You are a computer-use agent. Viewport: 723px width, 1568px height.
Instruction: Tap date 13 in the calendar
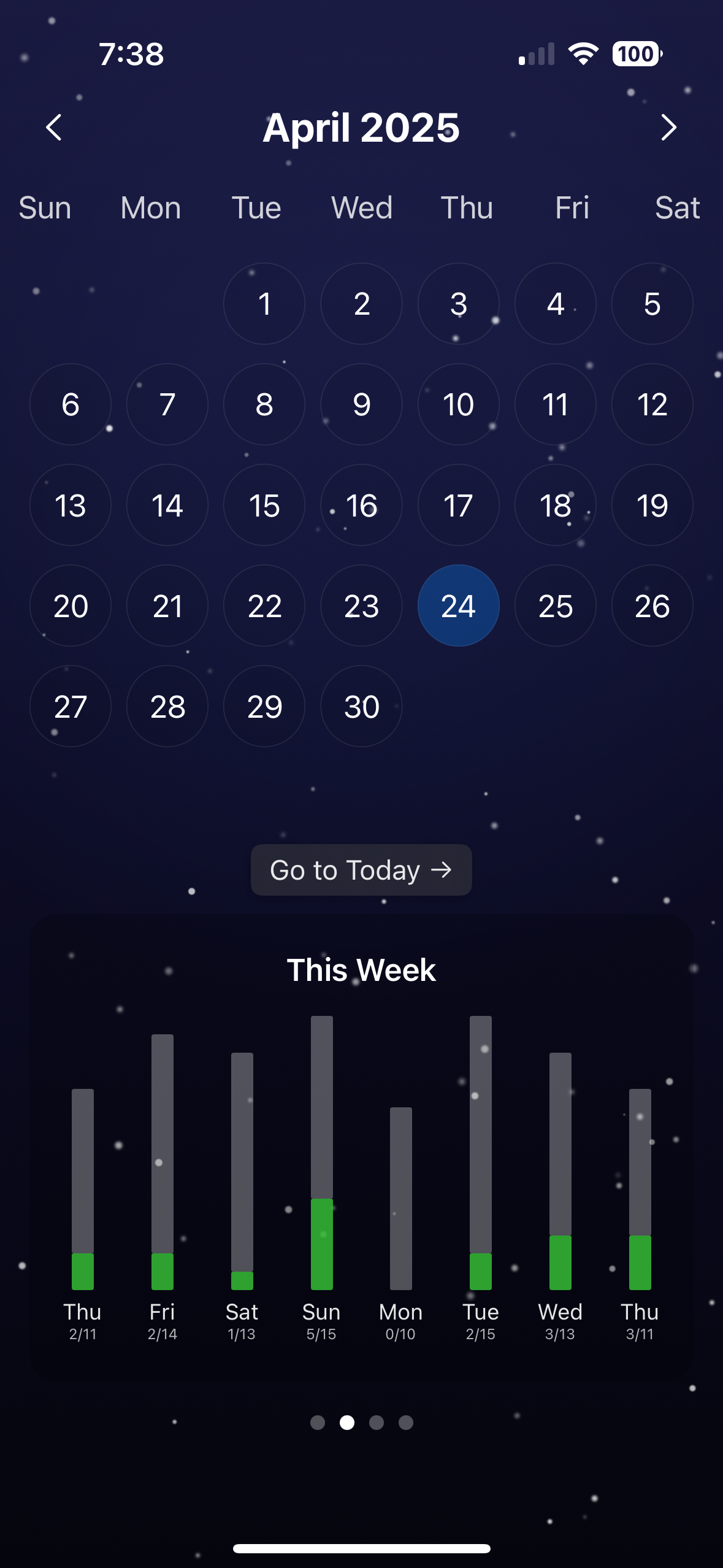tap(71, 505)
